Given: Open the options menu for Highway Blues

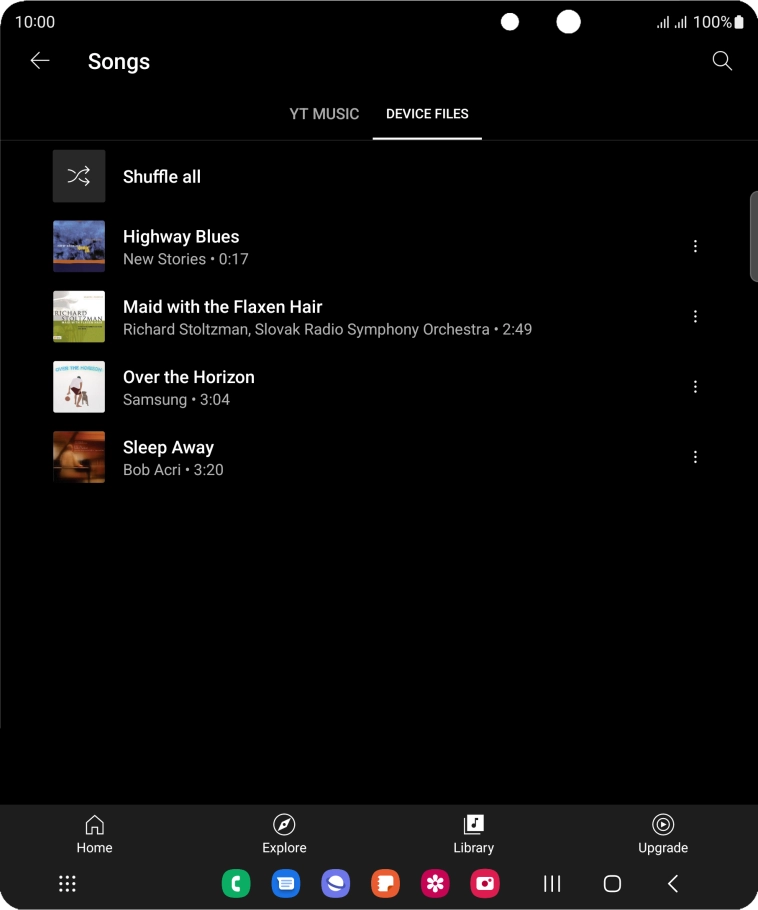Looking at the screenshot, I should click(695, 247).
